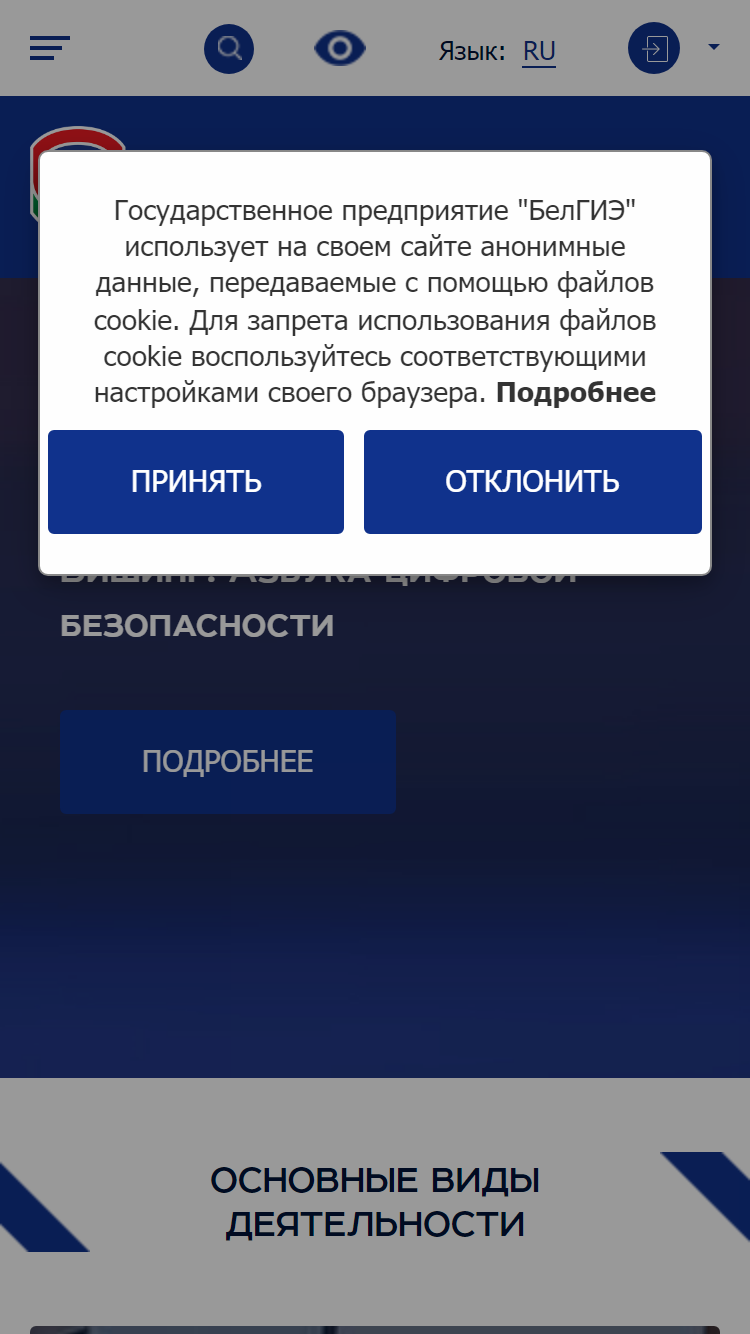Open the hamburger menu
750x1334 pixels.
click(x=50, y=48)
